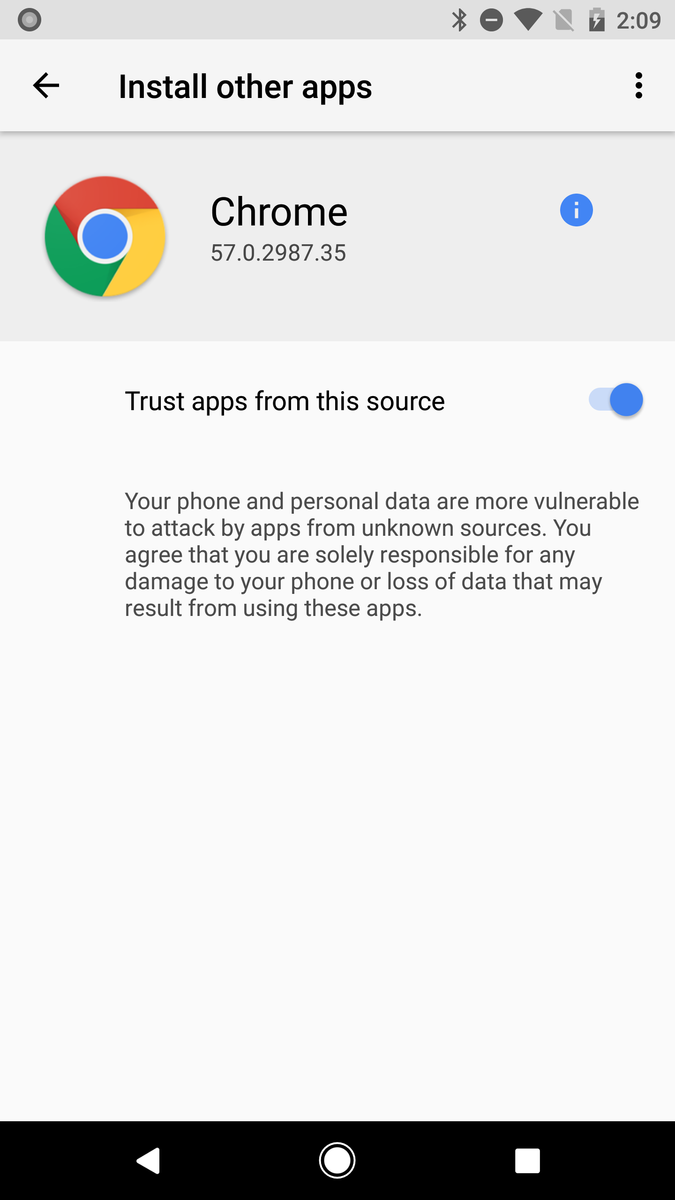
Task: Open the three-dot overflow menu
Action: click(638, 86)
